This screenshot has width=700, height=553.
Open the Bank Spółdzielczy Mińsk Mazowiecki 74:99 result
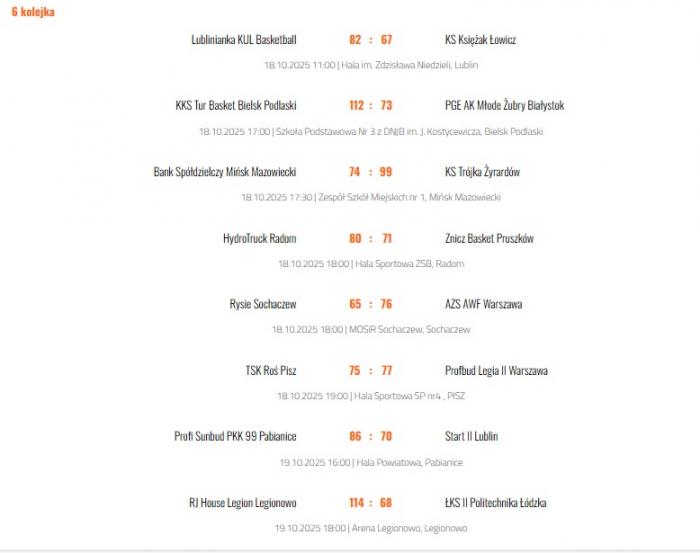(370, 172)
